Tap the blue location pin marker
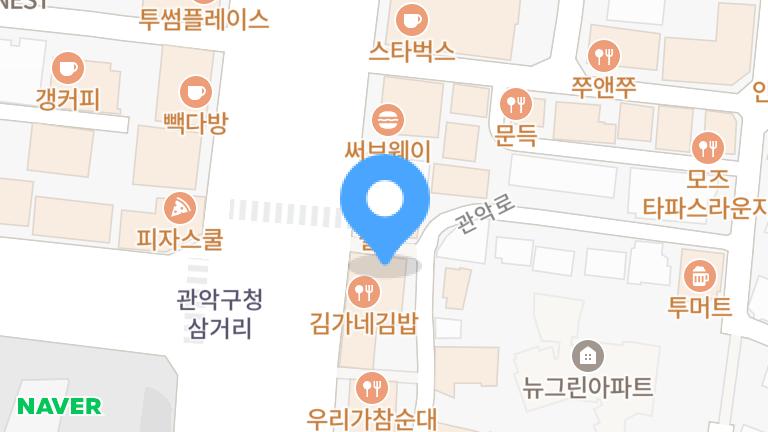 [x=385, y=207]
